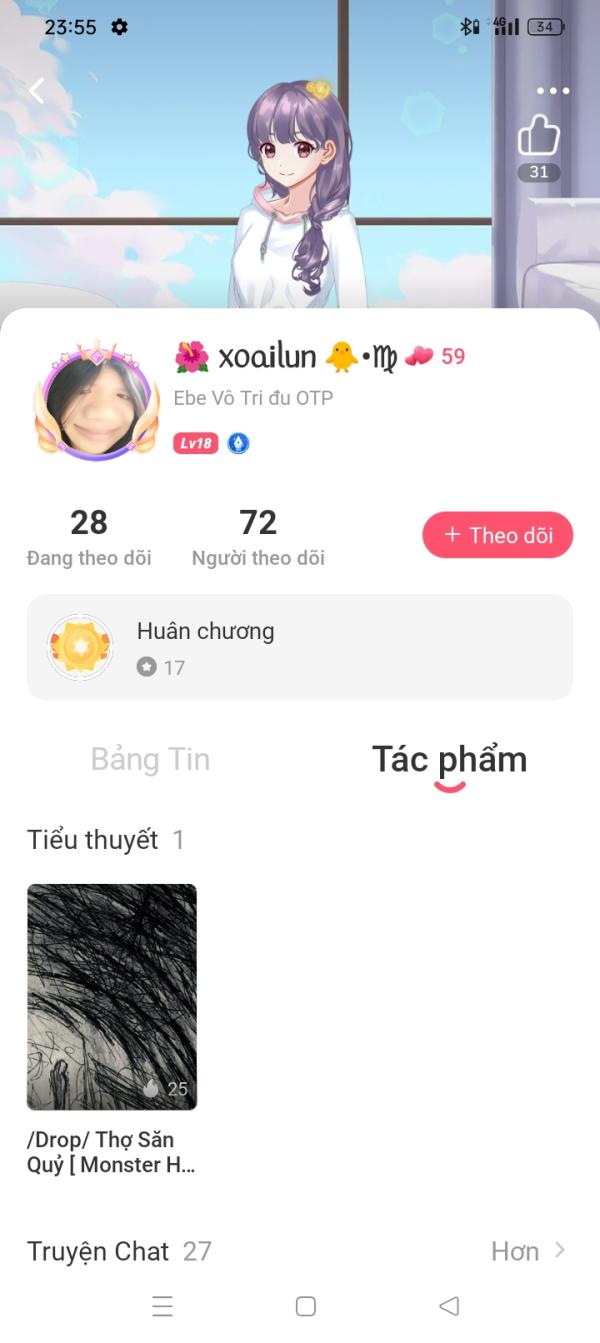
Task: Open the novel Thợ Săn Quỷ
Action: [x=112, y=997]
